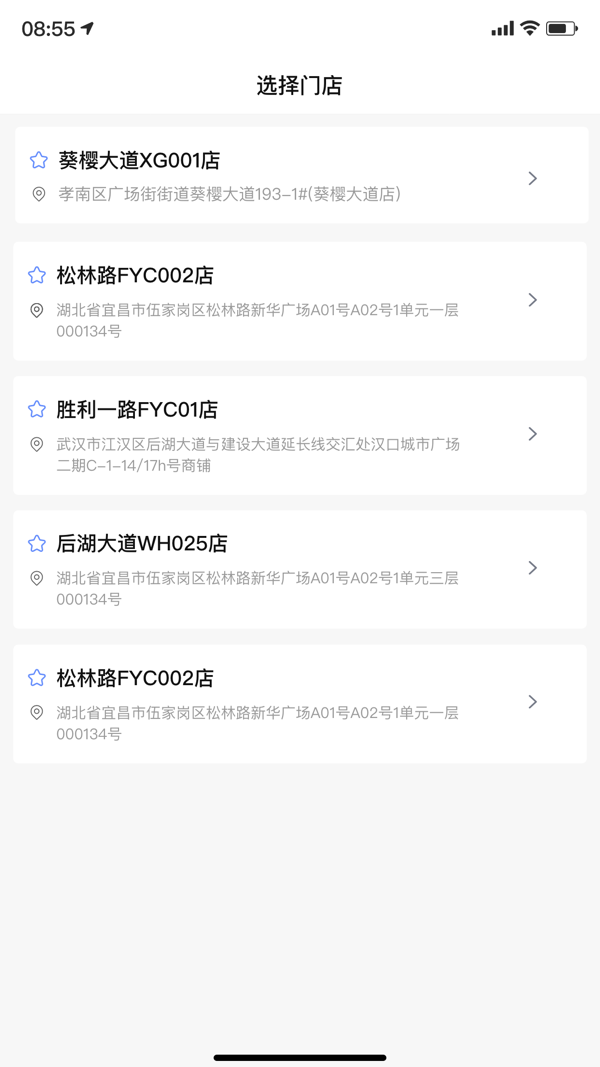Open the 后湖大道WH025店 store
The width and height of the screenshot is (600, 1067).
pyautogui.click(x=300, y=569)
